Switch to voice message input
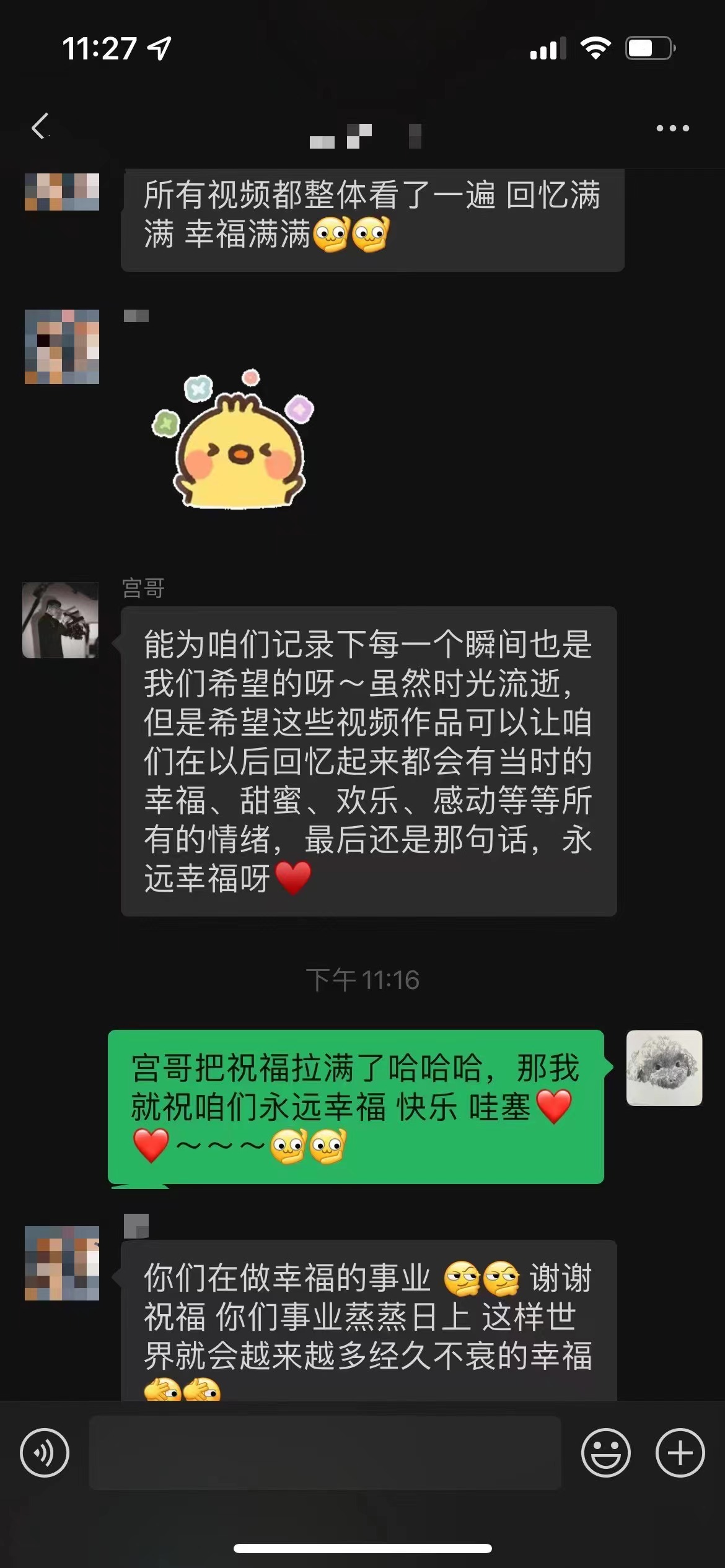The width and height of the screenshot is (725, 1568). point(45,1453)
